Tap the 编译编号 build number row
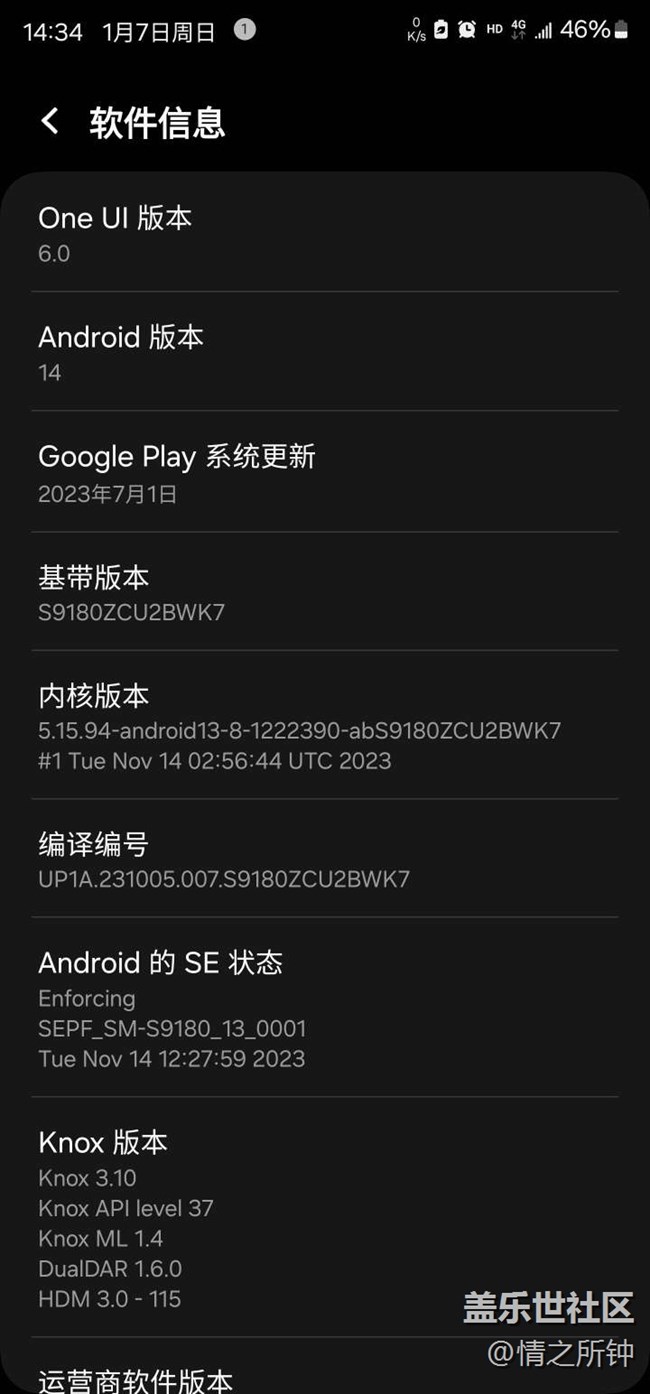Image resolution: width=650 pixels, height=1394 pixels. point(324,860)
